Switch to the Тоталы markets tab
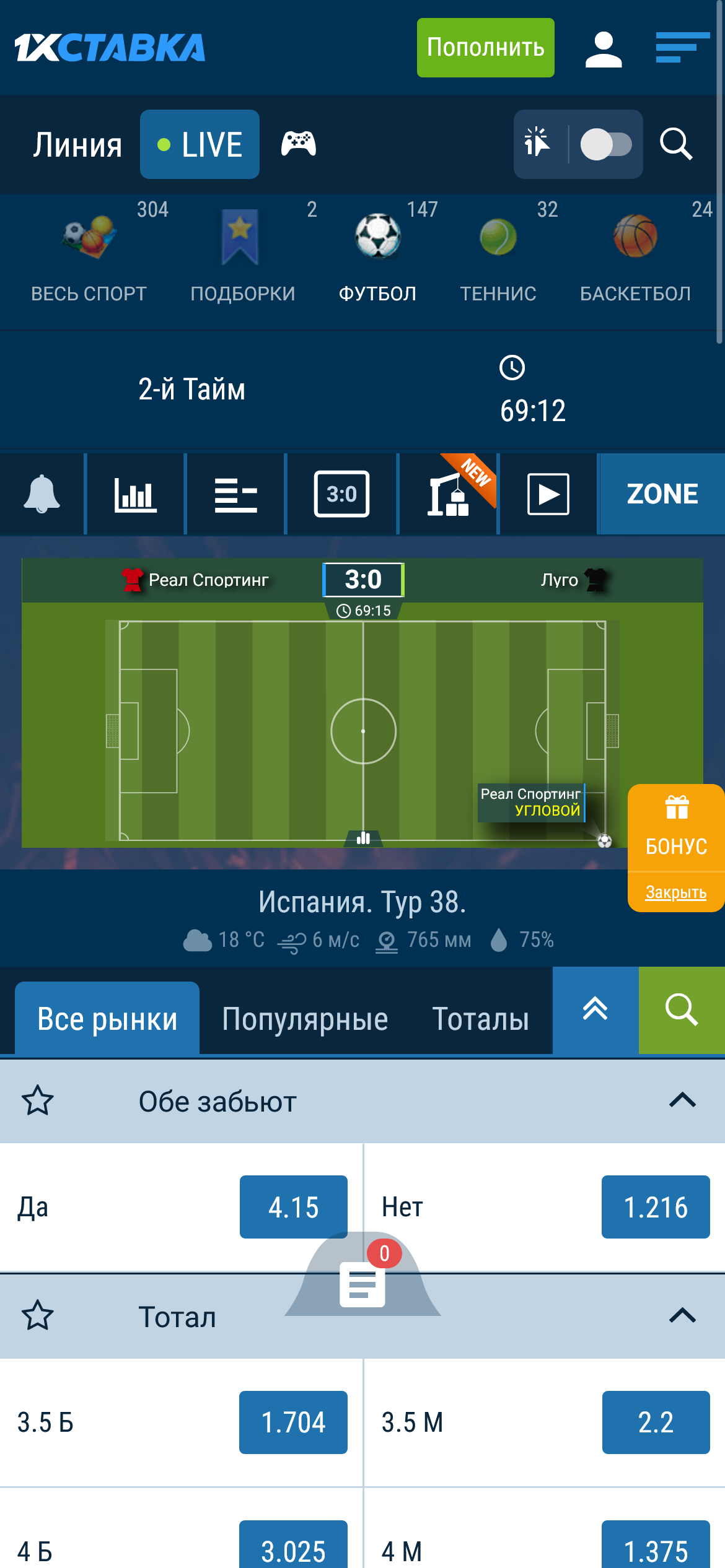 pos(480,1019)
